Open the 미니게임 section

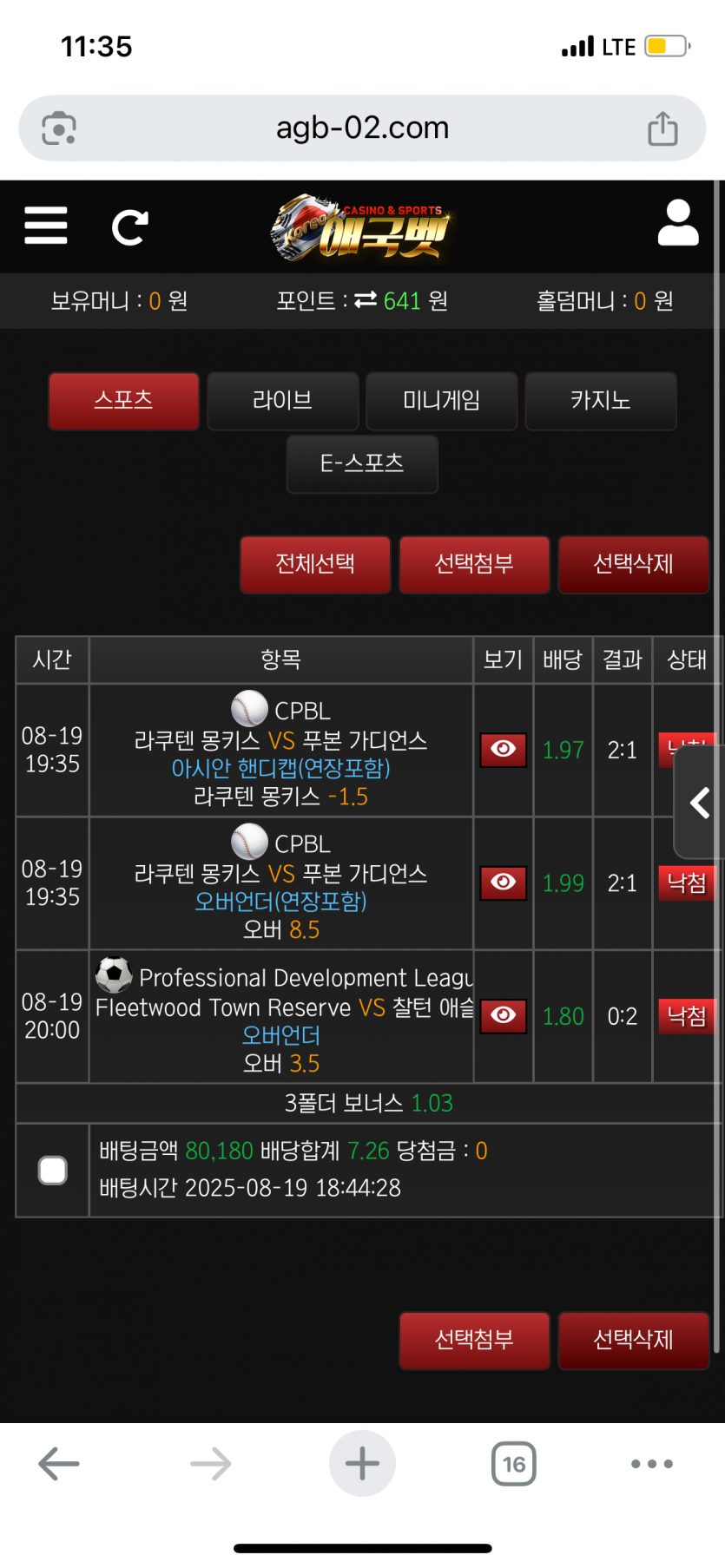(x=441, y=401)
